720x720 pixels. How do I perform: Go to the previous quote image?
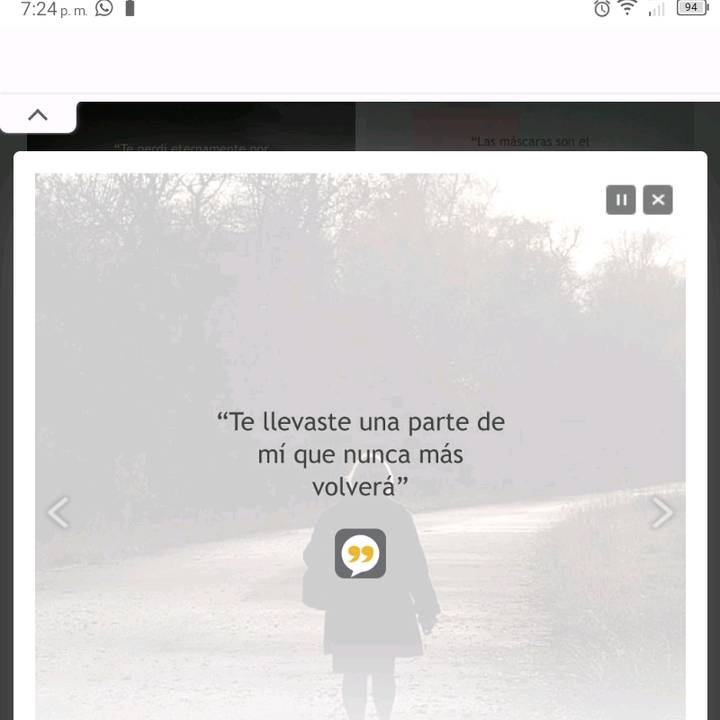coord(59,512)
